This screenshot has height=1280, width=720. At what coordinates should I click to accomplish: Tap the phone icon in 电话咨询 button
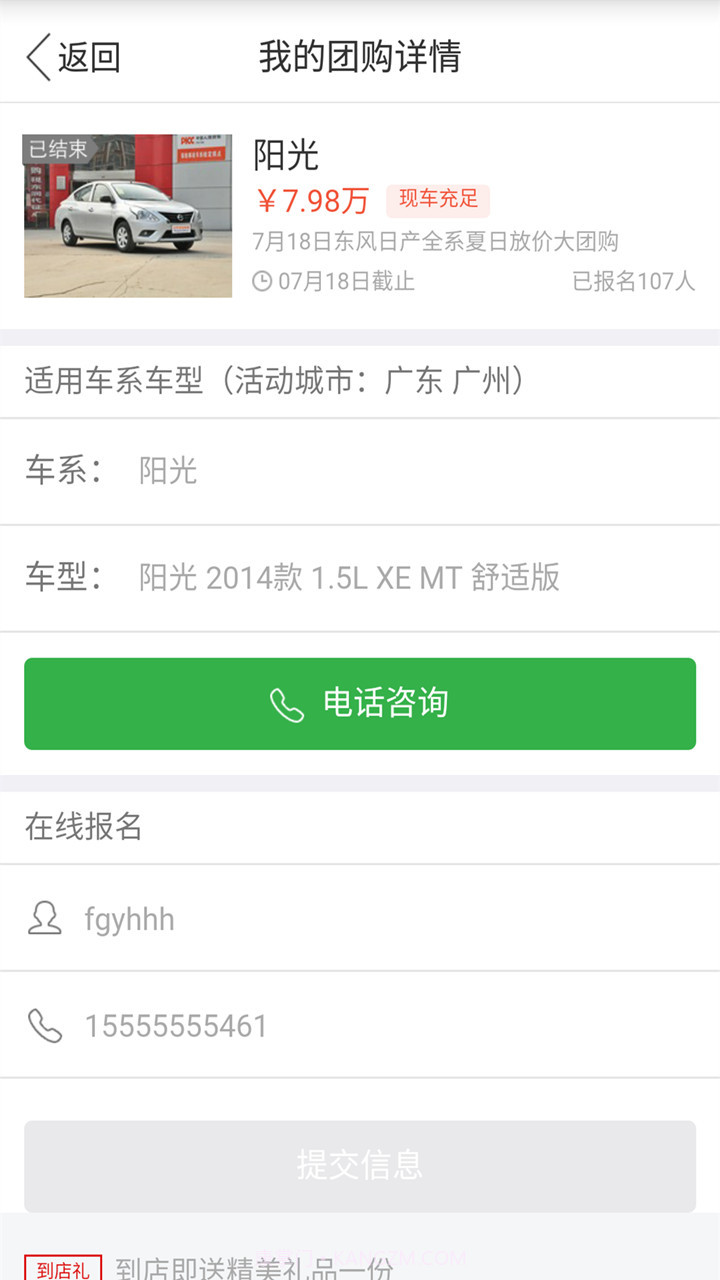[x=288, y=704]
